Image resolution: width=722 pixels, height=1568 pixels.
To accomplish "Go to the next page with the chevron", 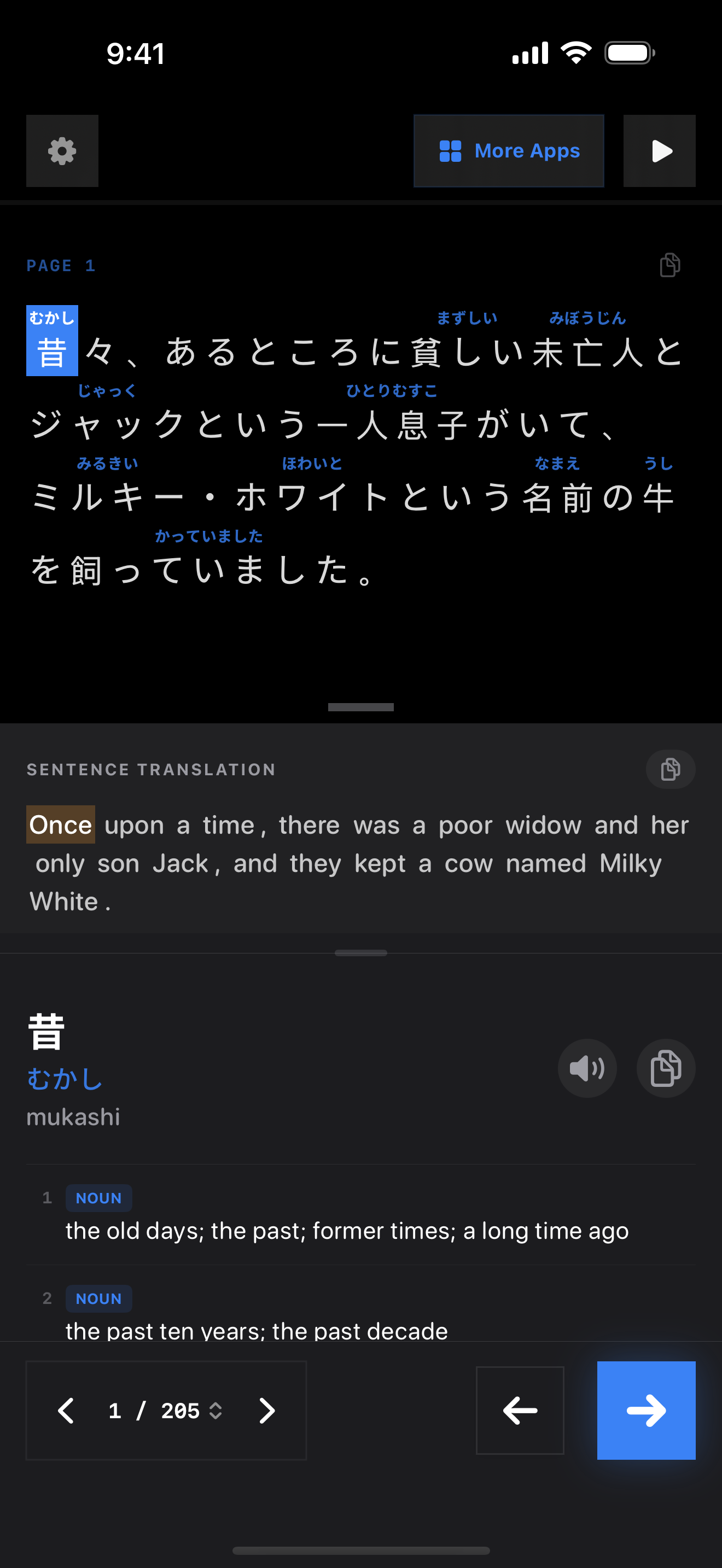I will coord(266,1411).
